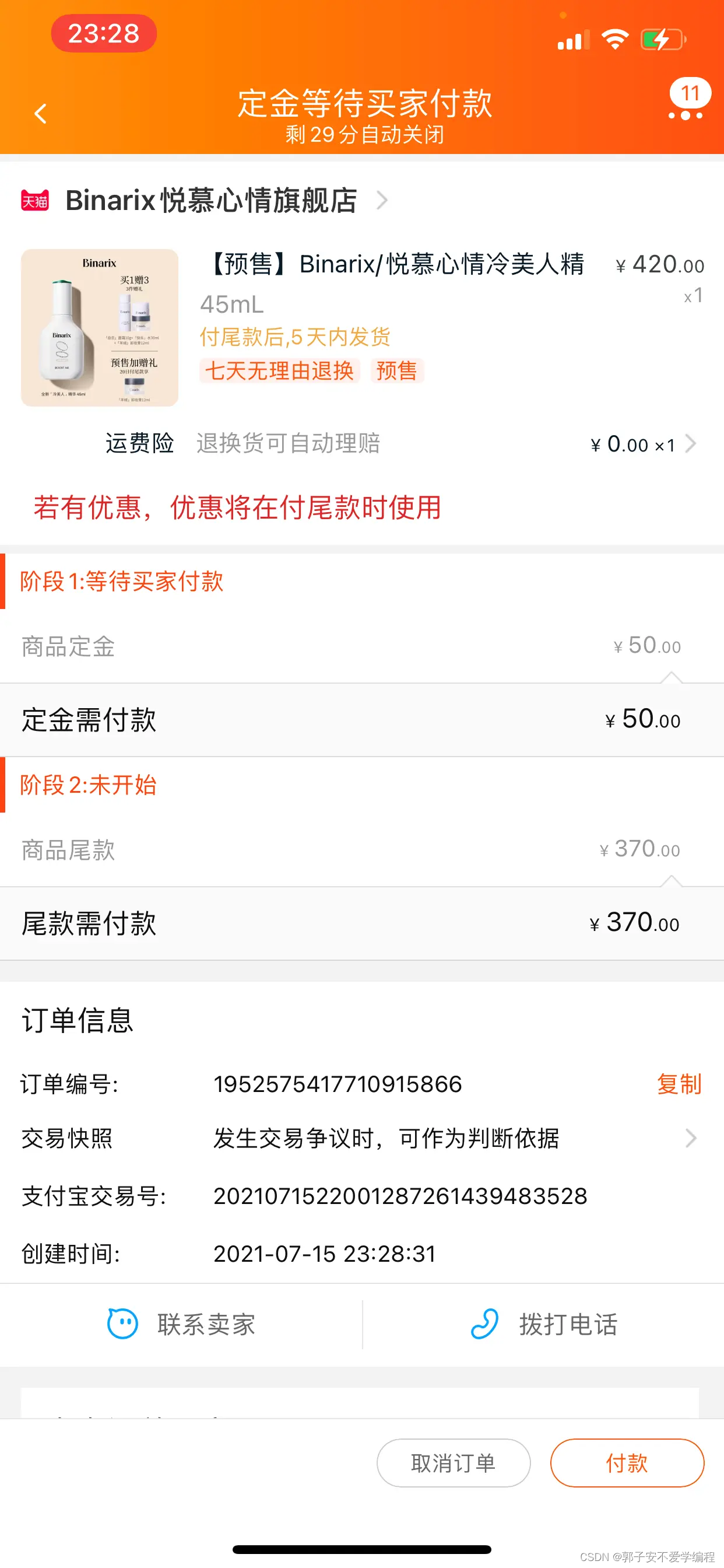Copy the order number with 复制
This screenshot has width=724, height=1568.
pos(679,1084)
